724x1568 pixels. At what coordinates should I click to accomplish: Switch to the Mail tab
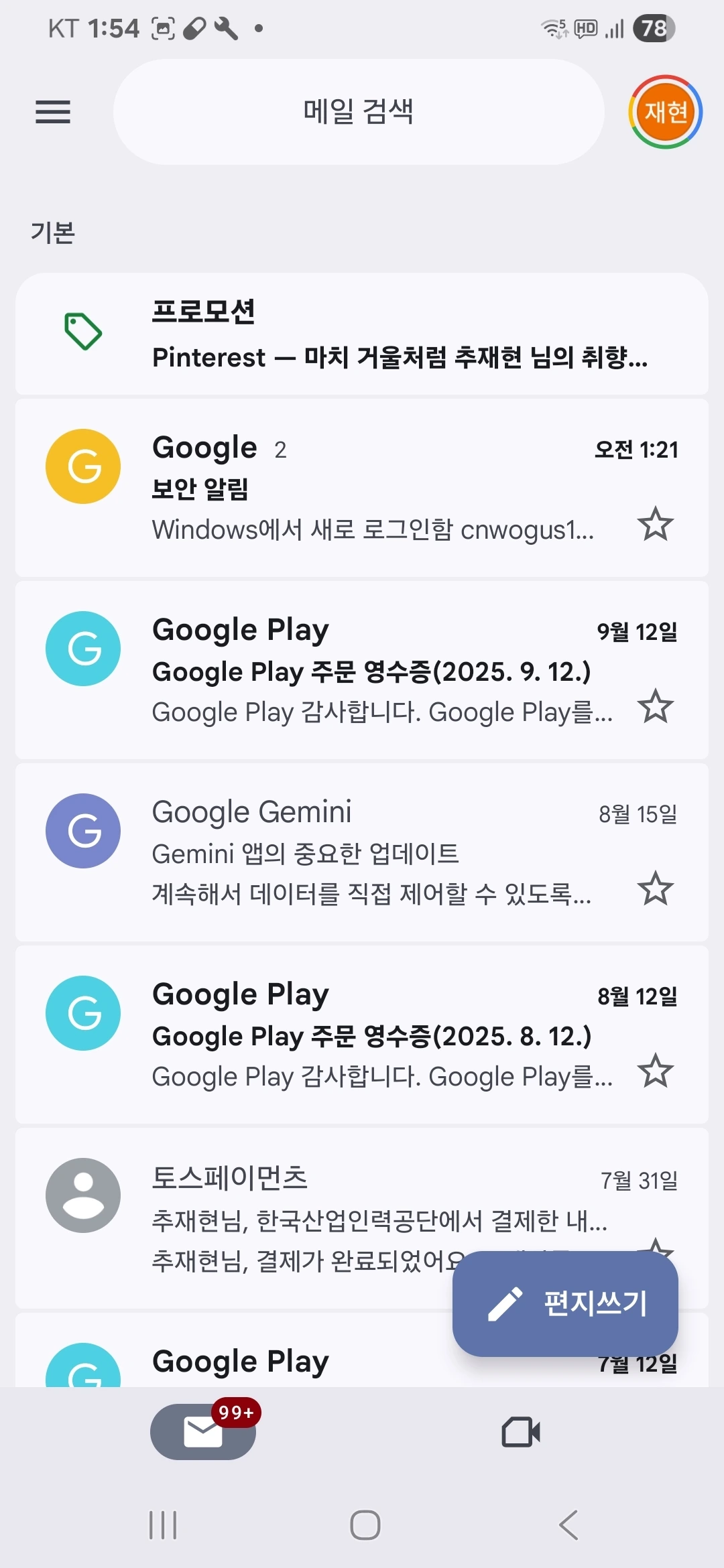(x=203, y=1432)
